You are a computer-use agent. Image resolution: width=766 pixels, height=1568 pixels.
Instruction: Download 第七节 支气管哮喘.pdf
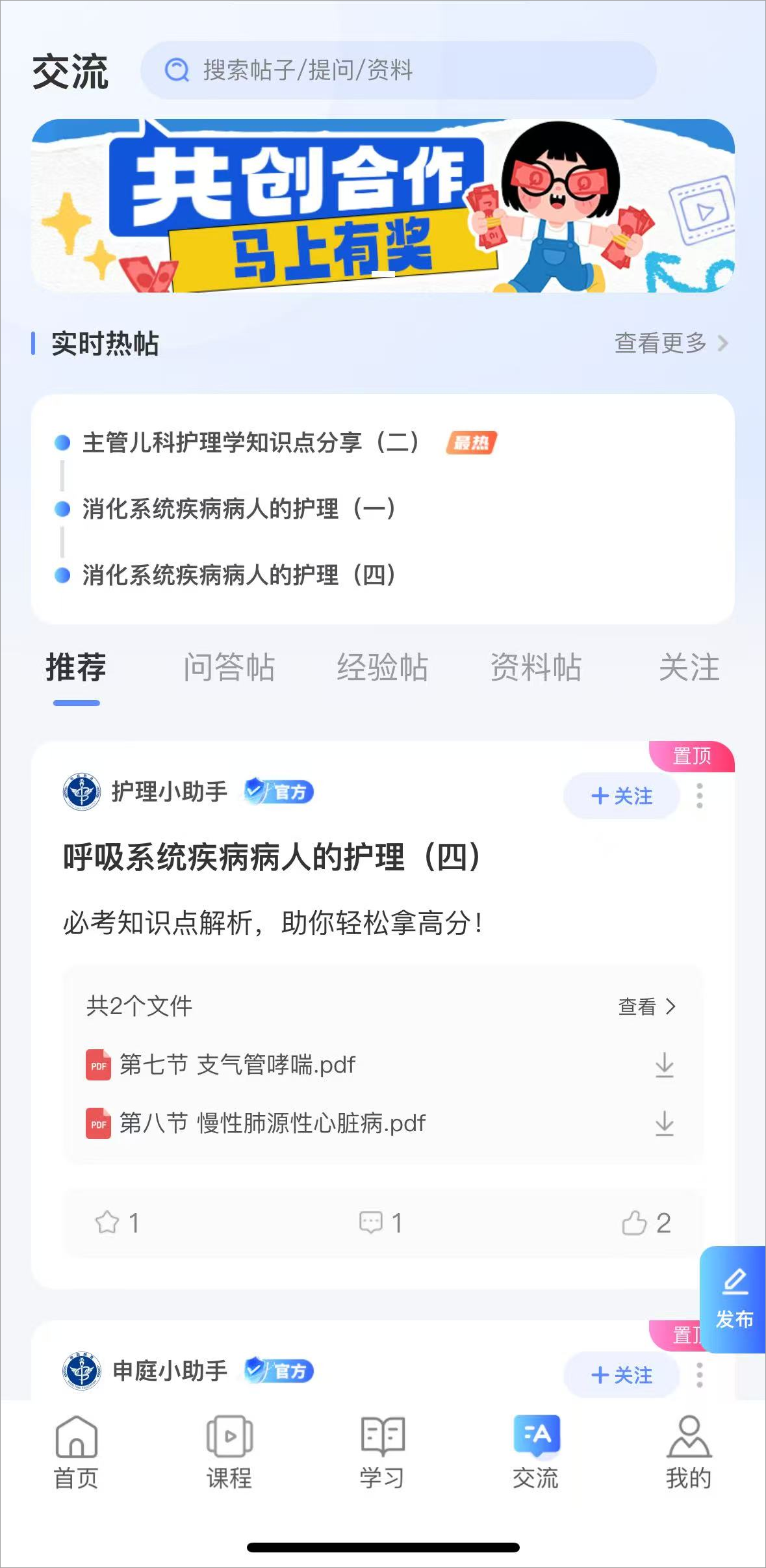pyautogui.click(x=664, y=1065)
